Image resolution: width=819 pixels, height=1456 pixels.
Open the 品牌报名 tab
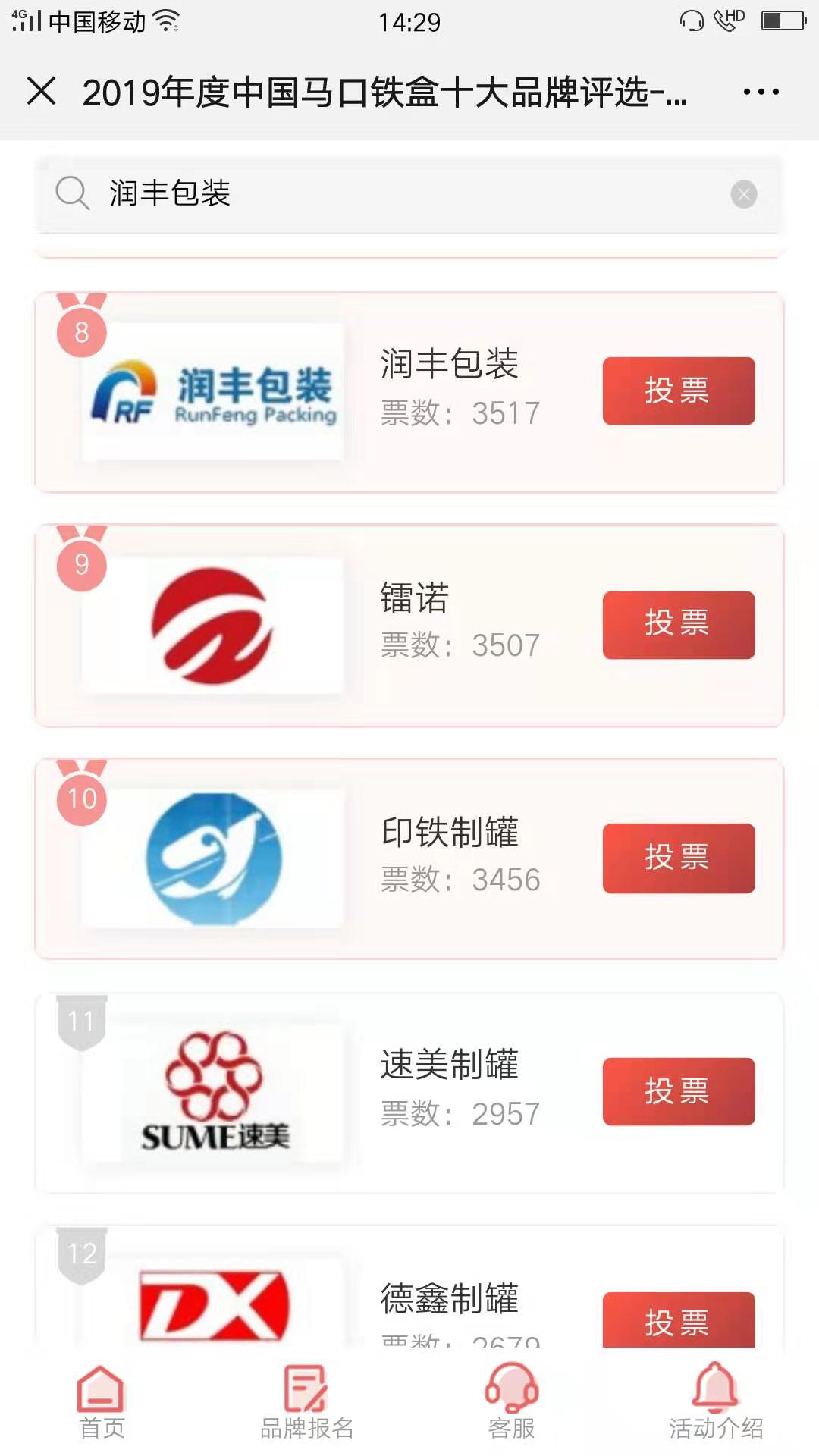coord(306,1402)
